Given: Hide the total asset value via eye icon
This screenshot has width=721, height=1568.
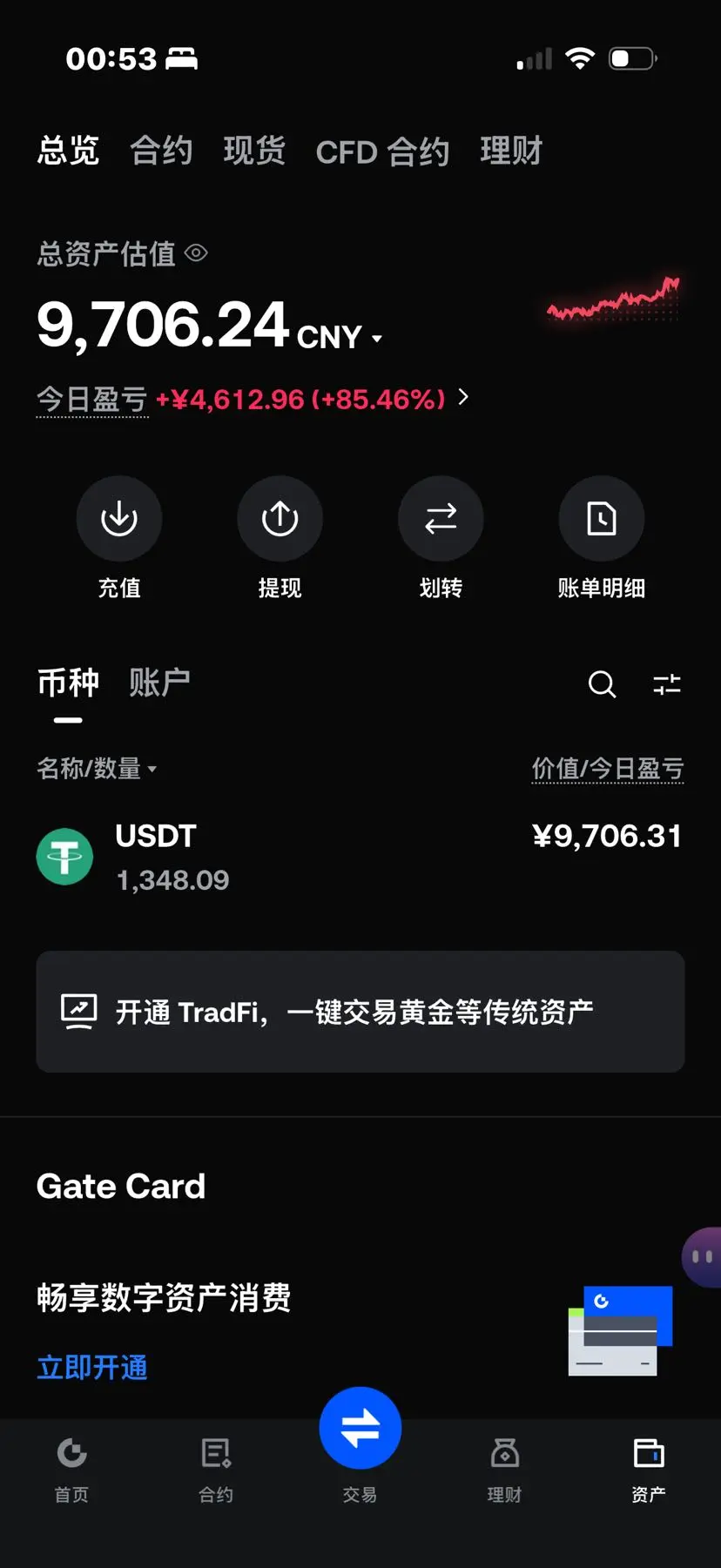Looking at the screenshot, I should click(197, 253).
